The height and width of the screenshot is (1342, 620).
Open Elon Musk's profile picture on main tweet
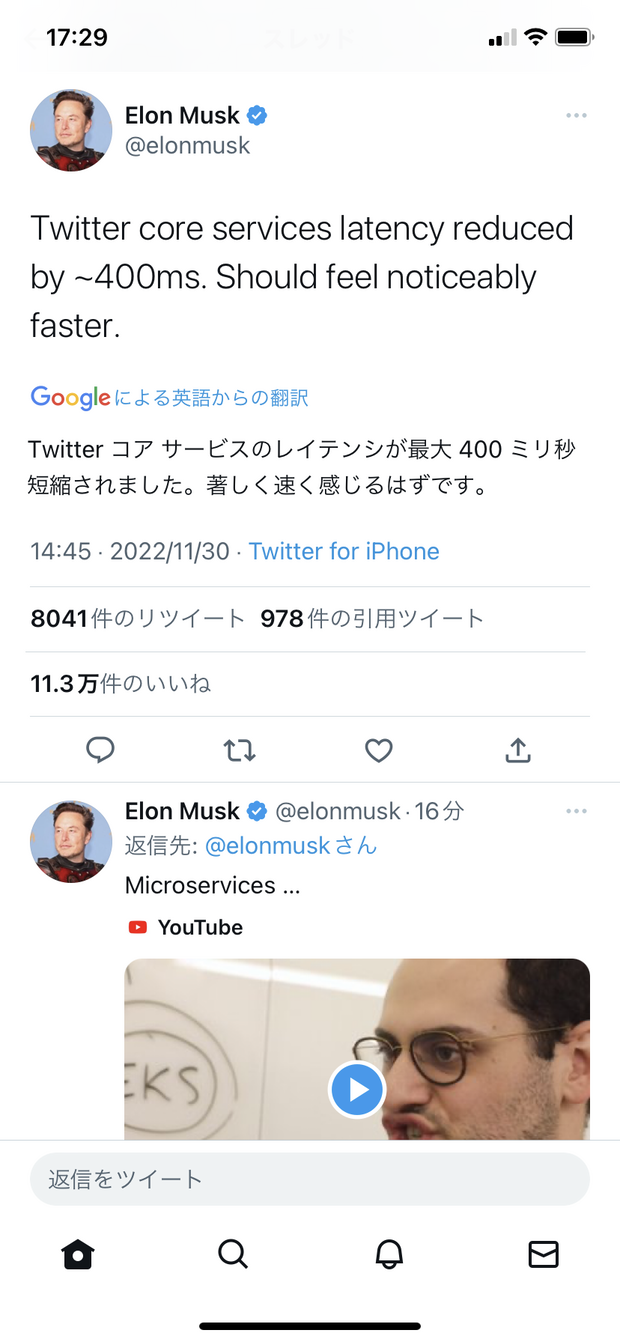tap(71, 130)
